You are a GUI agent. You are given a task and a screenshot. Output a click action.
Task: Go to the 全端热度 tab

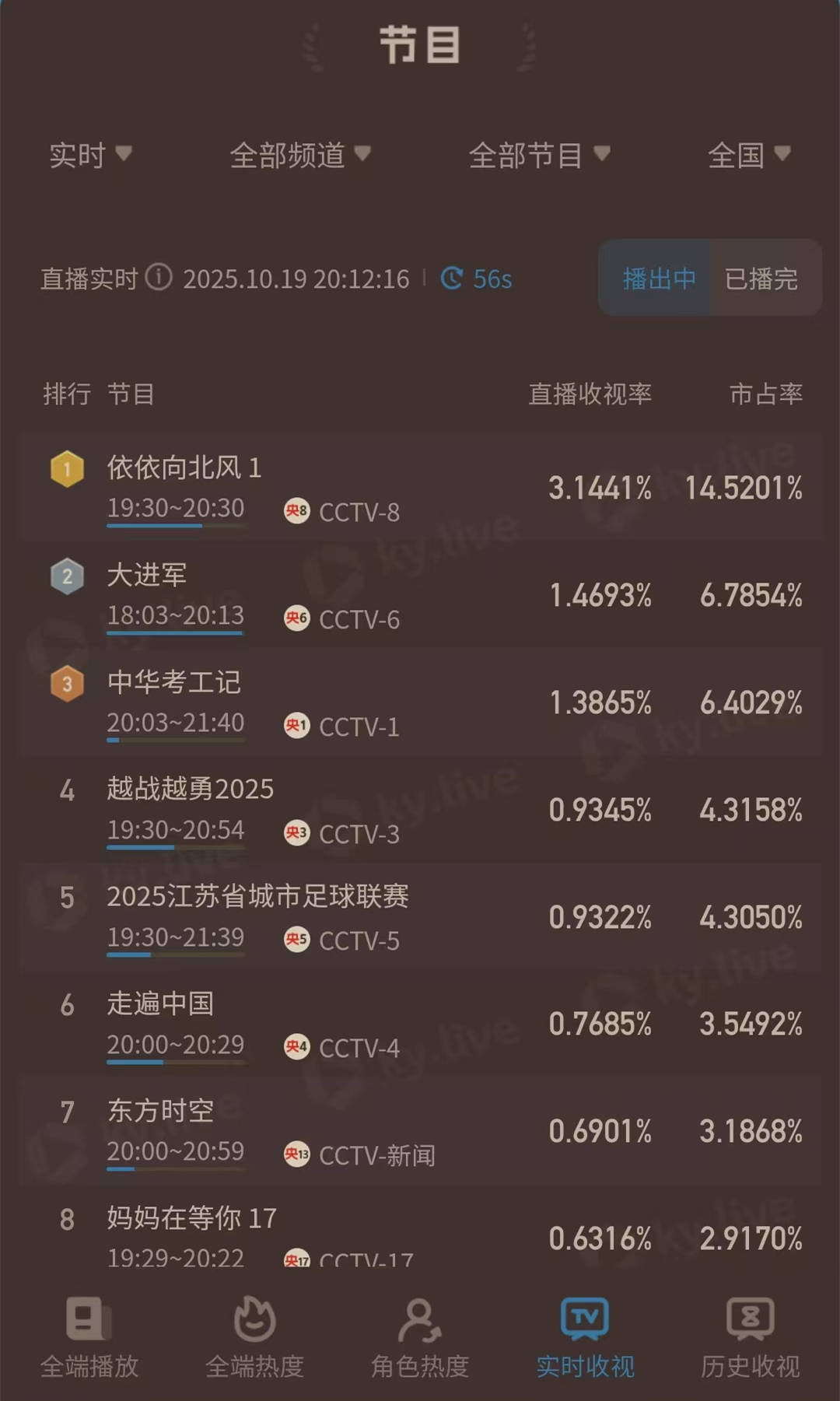[x=254, y=1338]
